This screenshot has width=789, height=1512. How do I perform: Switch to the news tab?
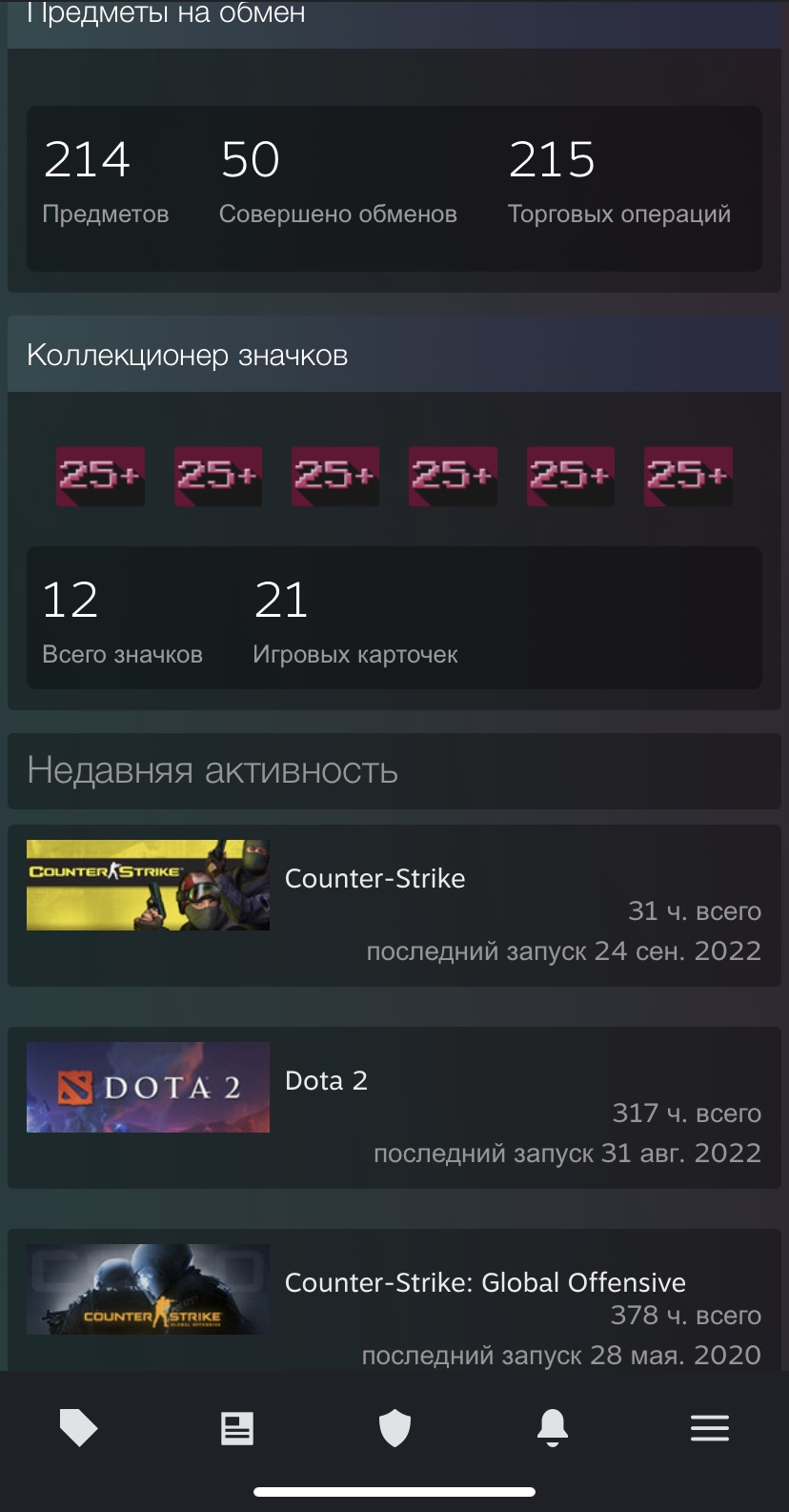(x=236, y=1427)
